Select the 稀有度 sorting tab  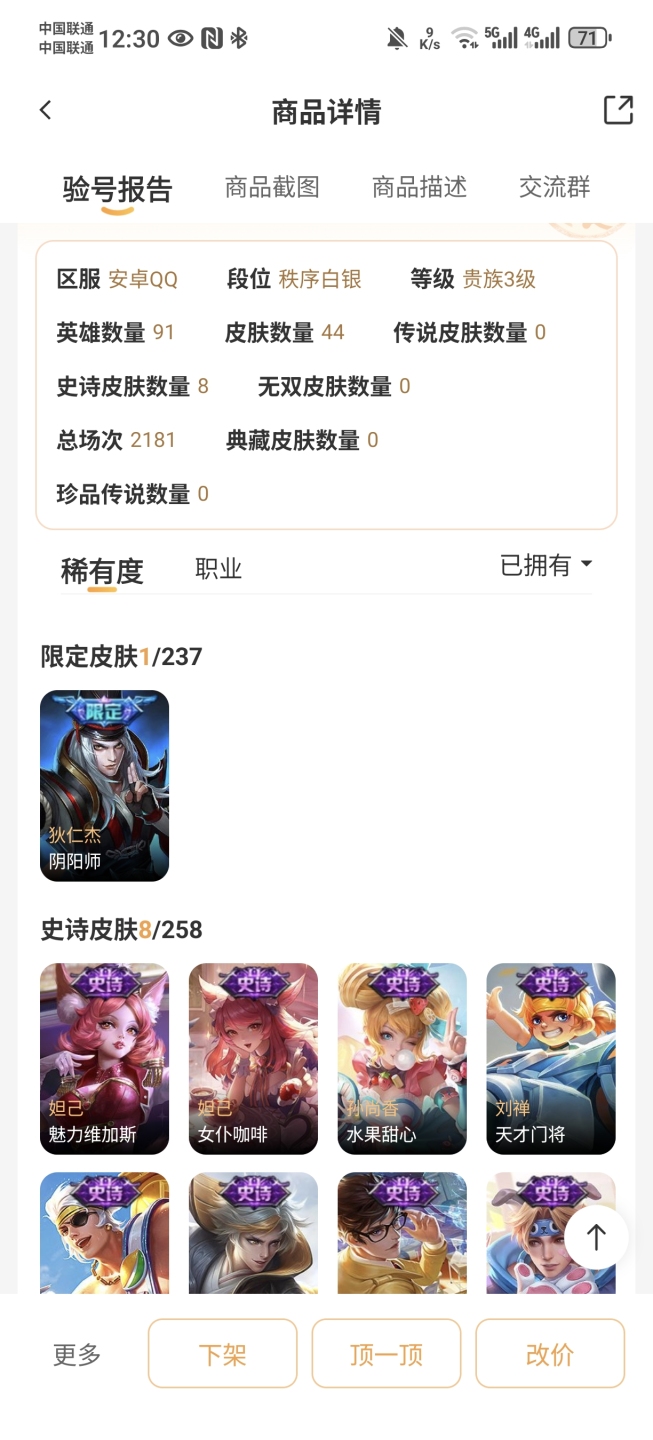[102, 571]
